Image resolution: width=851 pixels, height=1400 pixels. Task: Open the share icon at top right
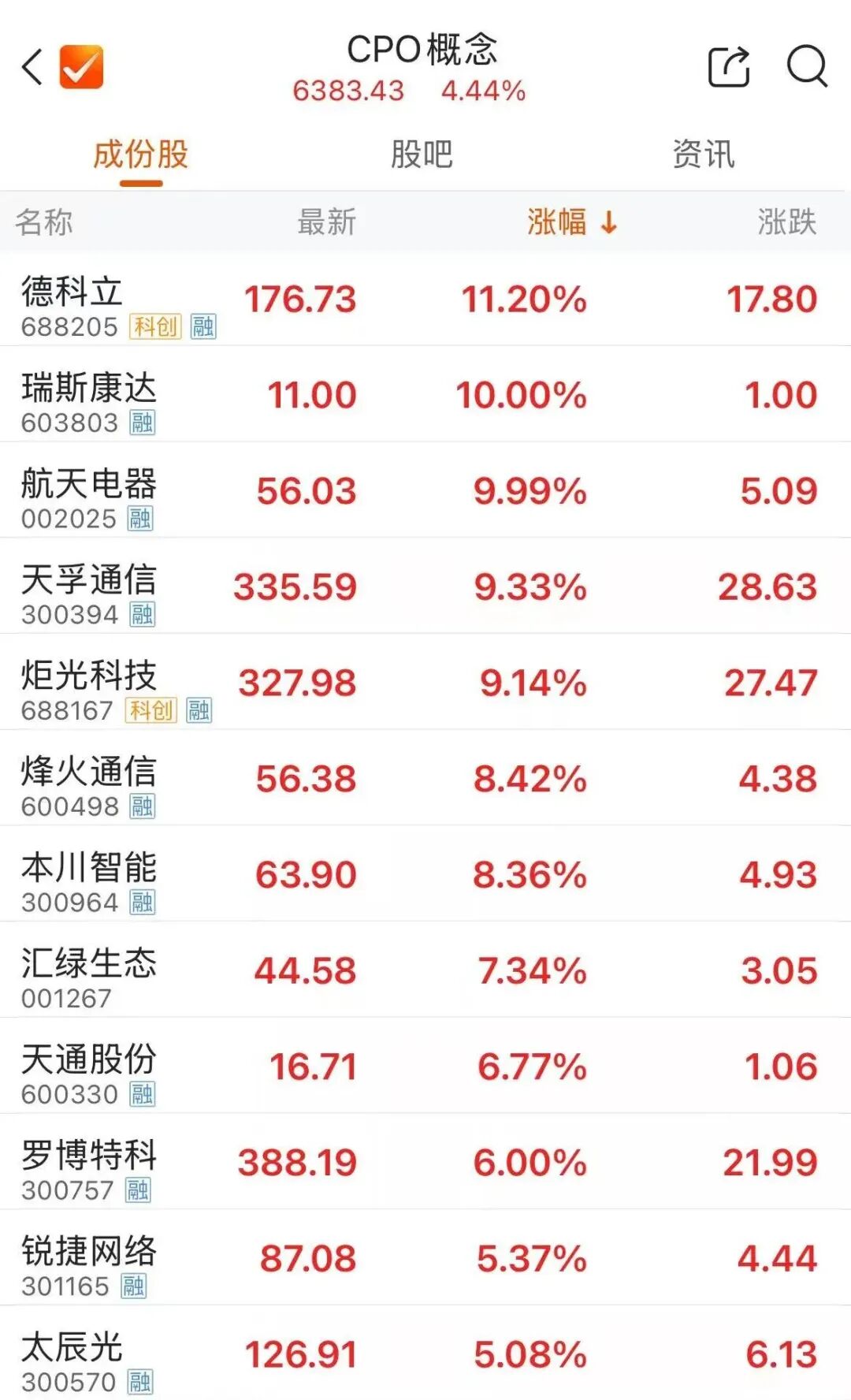[729, 69]
